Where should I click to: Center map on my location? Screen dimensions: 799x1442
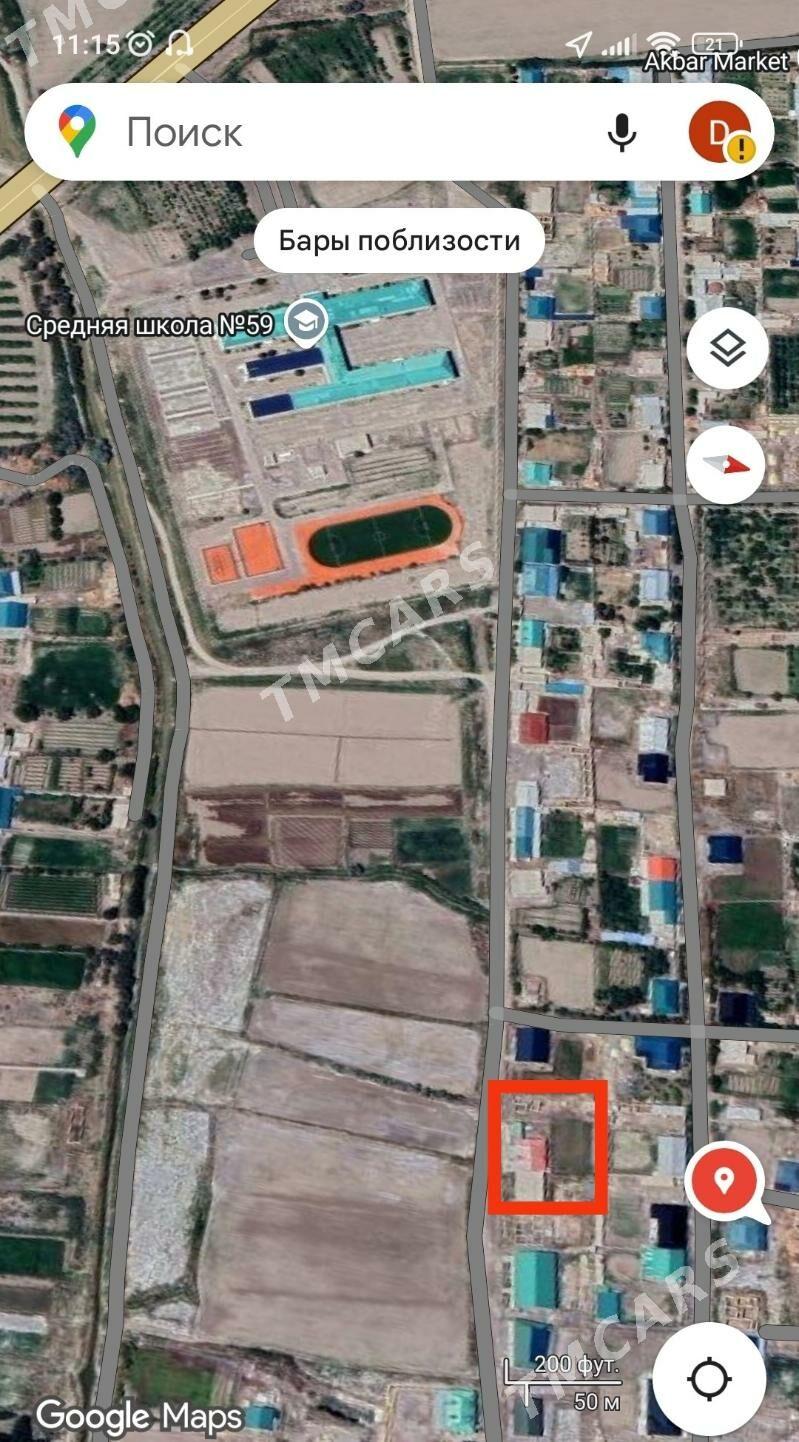709,1380
